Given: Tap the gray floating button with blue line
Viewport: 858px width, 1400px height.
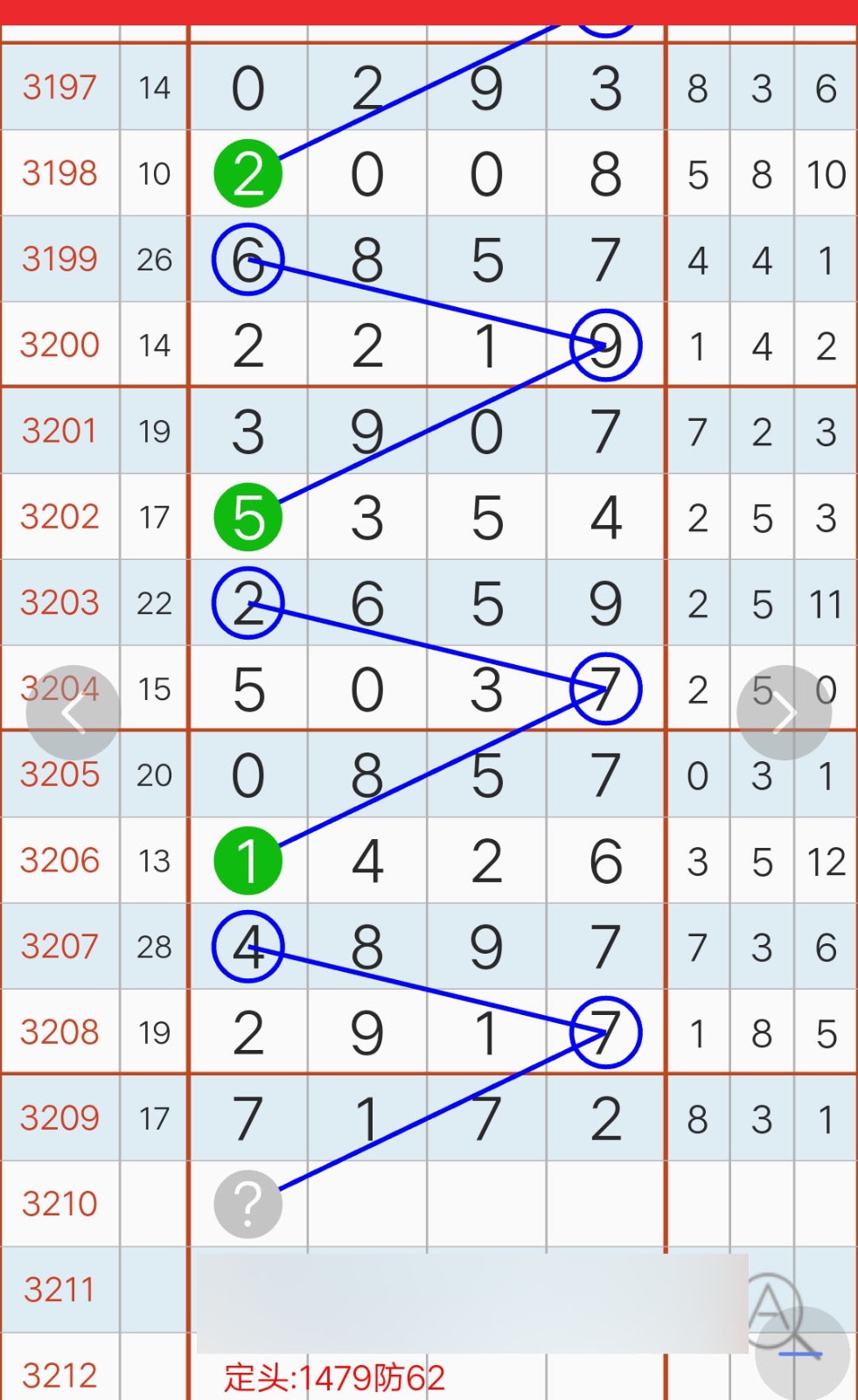Looking at the screenshot, I should pos(802,1354).
